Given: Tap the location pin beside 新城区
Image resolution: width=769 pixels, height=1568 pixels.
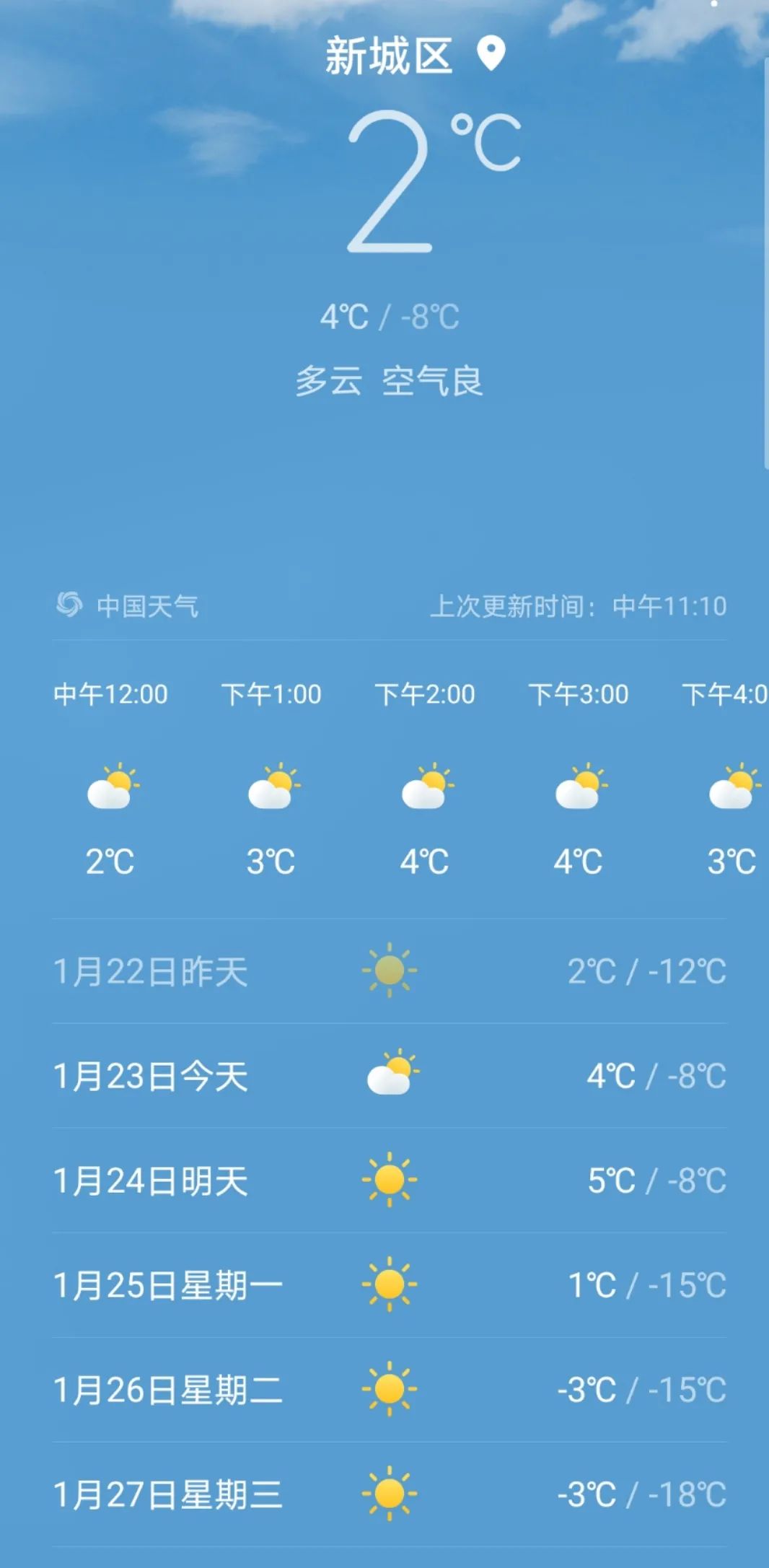Looking at the screenshot, I should coord(491,54).
